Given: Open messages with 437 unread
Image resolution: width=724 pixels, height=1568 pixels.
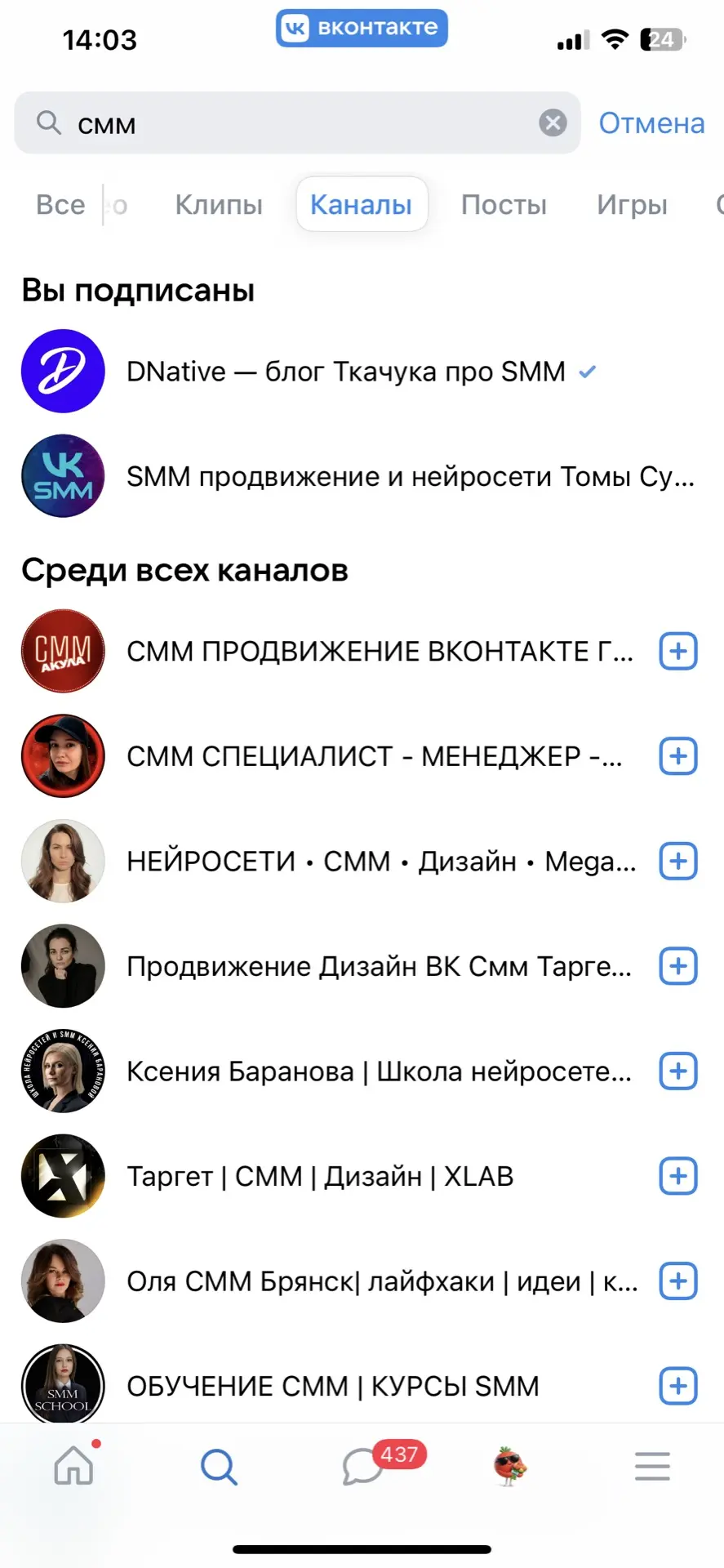Looking at the screenshot, I should 362,1467.
